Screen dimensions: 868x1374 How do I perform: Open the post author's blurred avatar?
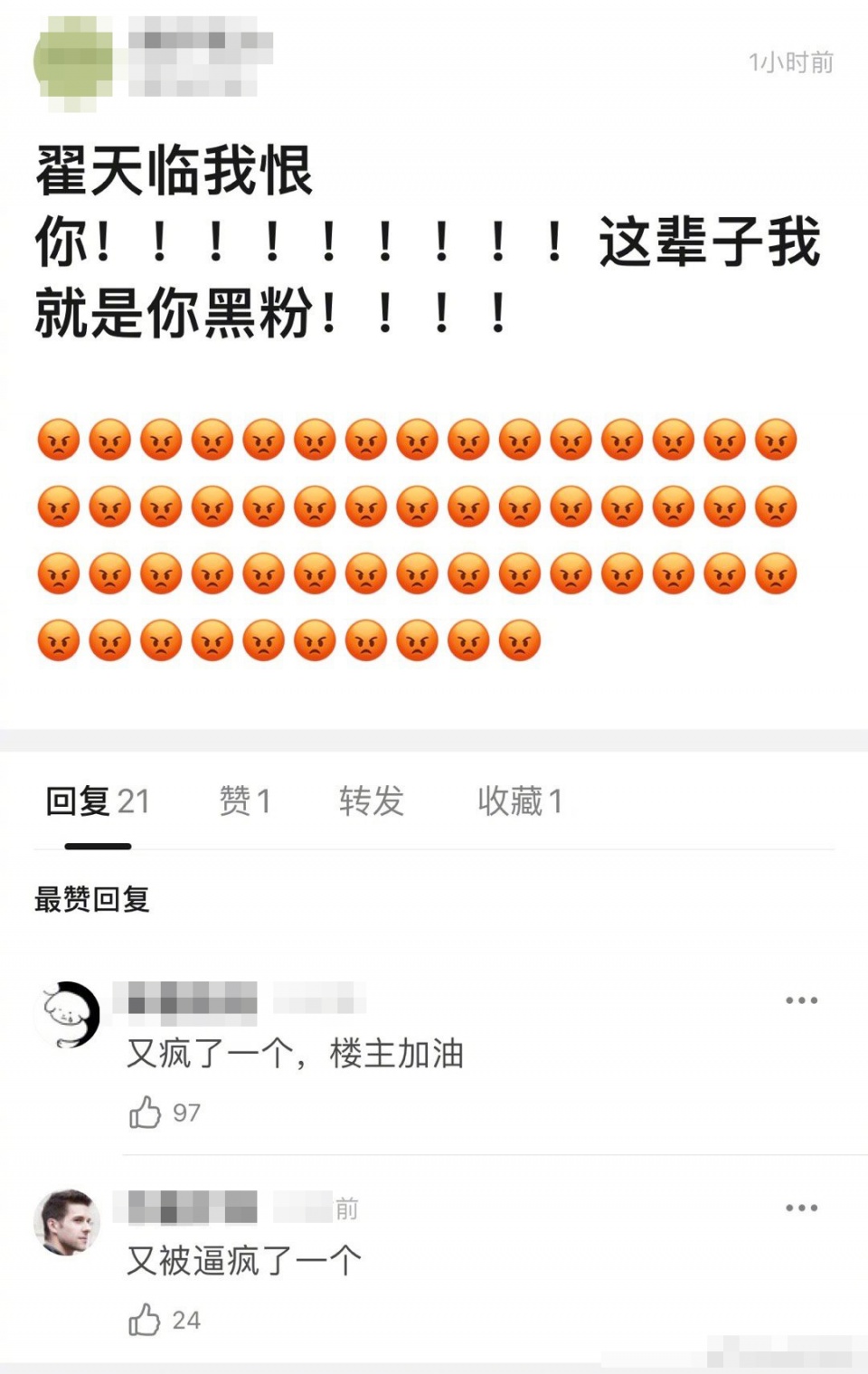[72, 62]
